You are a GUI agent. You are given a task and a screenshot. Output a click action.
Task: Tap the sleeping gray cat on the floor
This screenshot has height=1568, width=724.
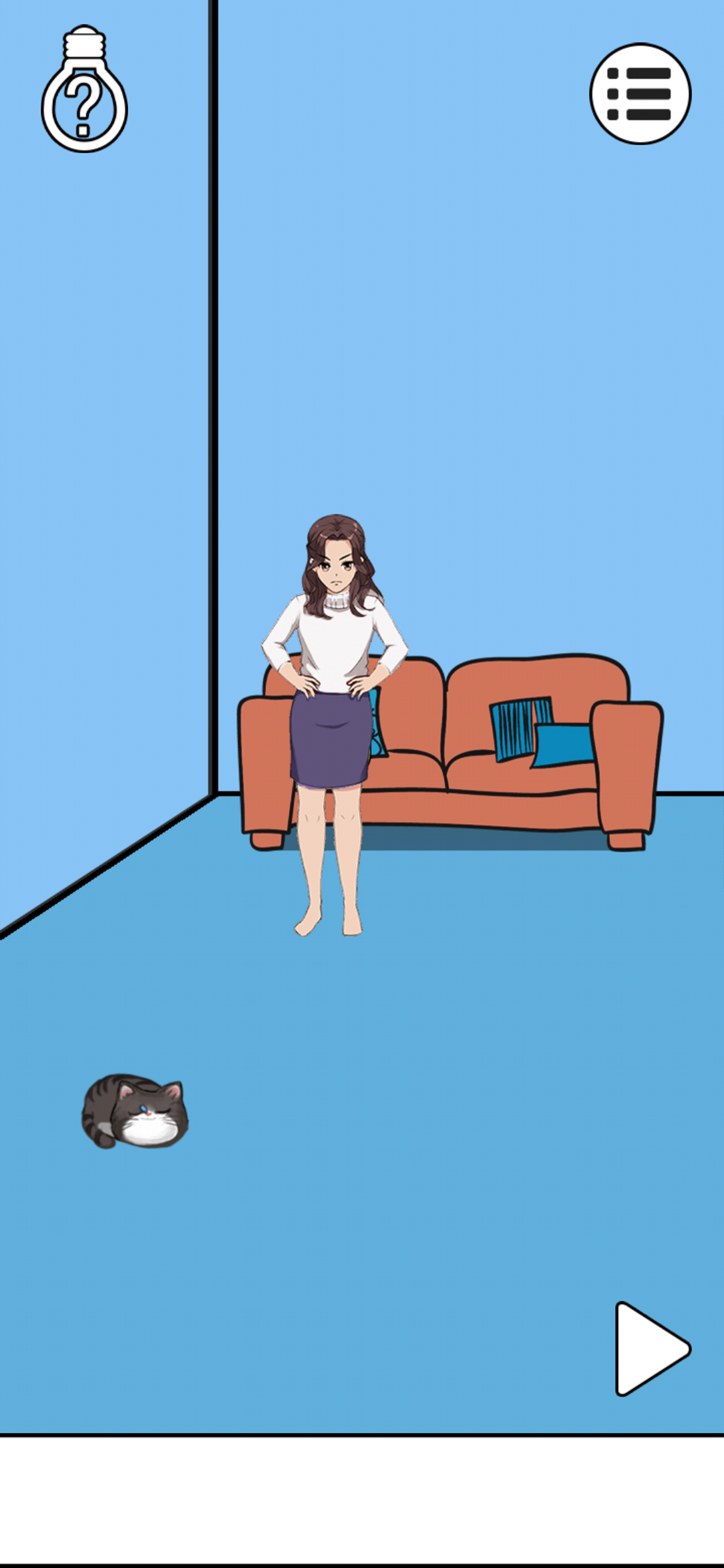pos(135,1111)
